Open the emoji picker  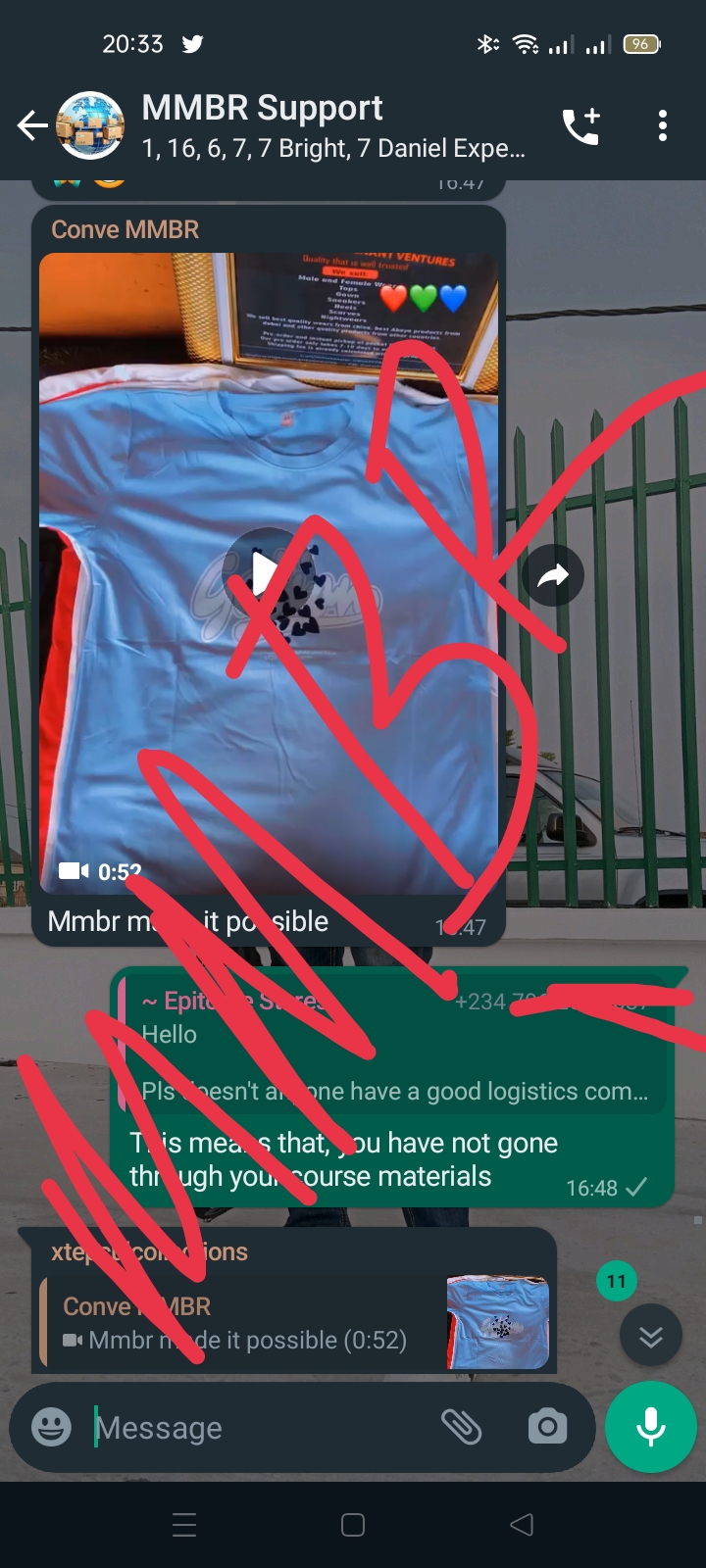coord(51,1427)
